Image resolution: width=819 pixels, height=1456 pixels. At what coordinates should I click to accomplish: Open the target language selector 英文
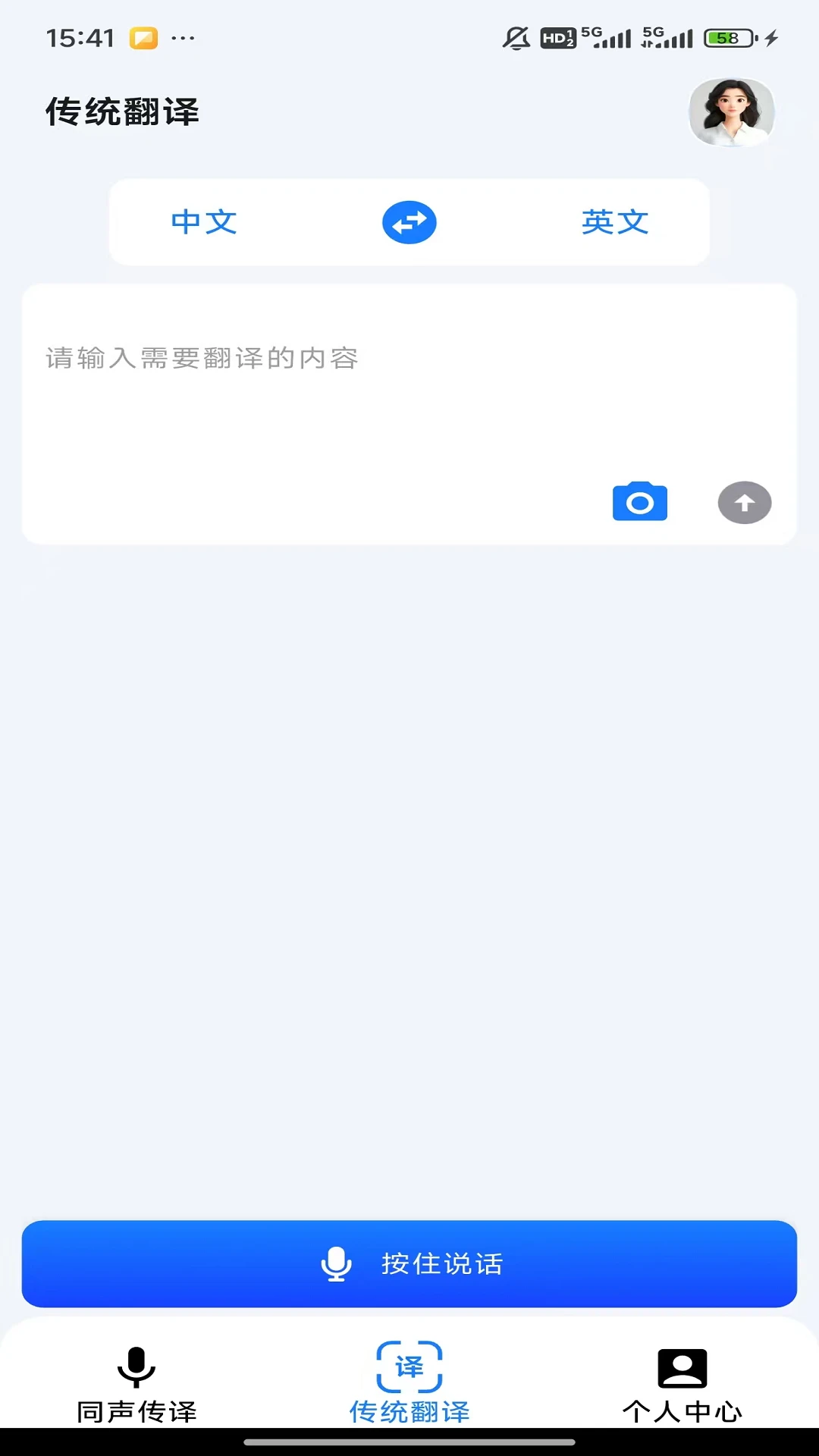click(x=615, y=222)
